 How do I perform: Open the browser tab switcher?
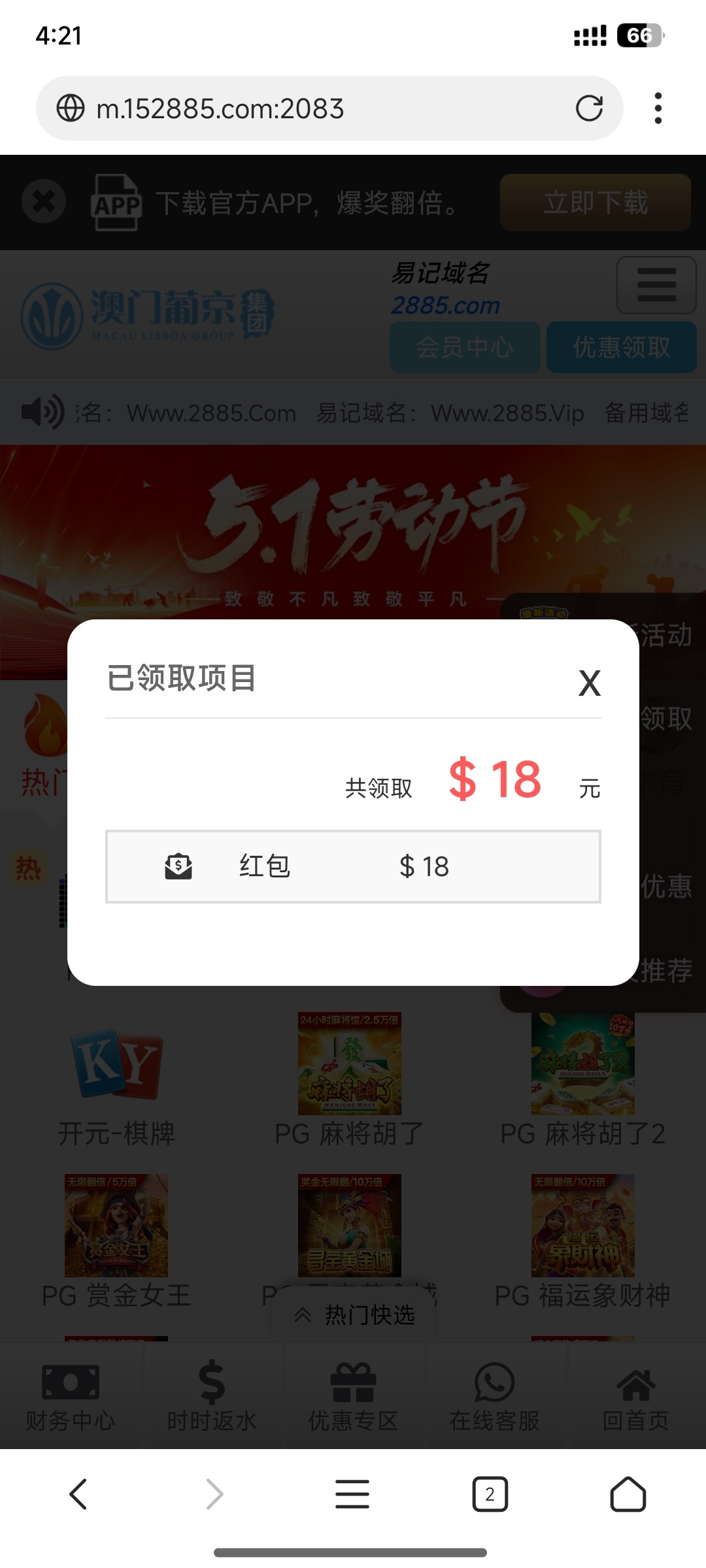click(490, 1494)
